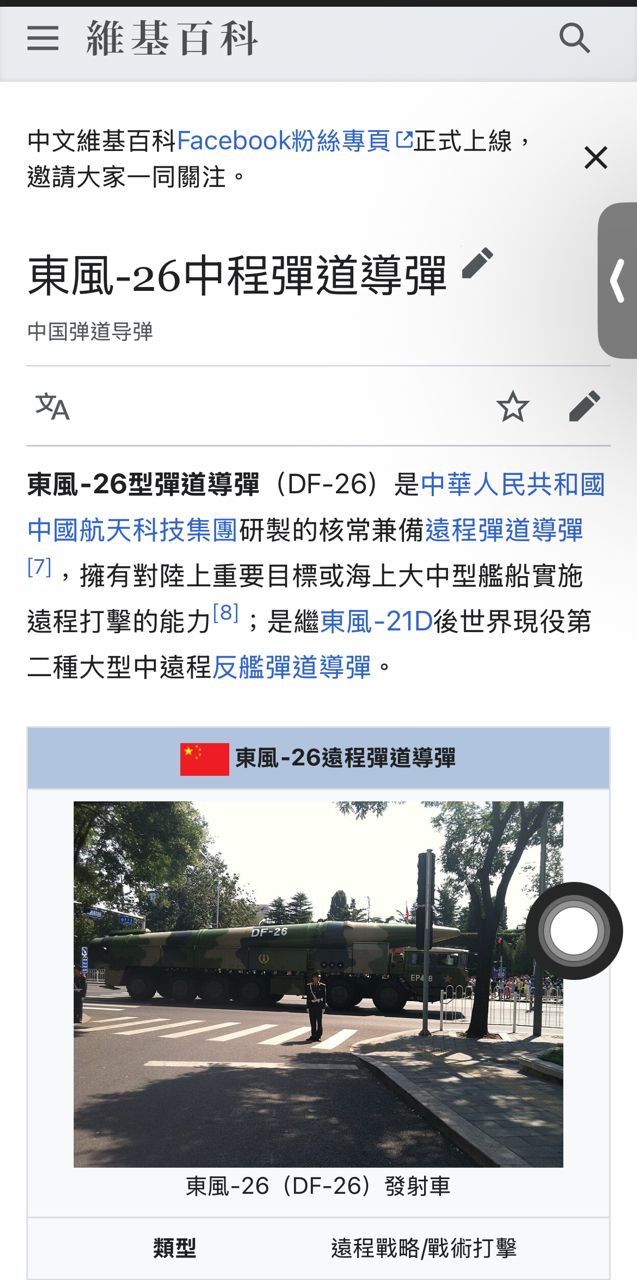Image resolution: width=637 pixels, height=1280 pixels.
Task: Dismiss the Facebook fan page banner
Action: pyautogui.click(x=596, y=158)
